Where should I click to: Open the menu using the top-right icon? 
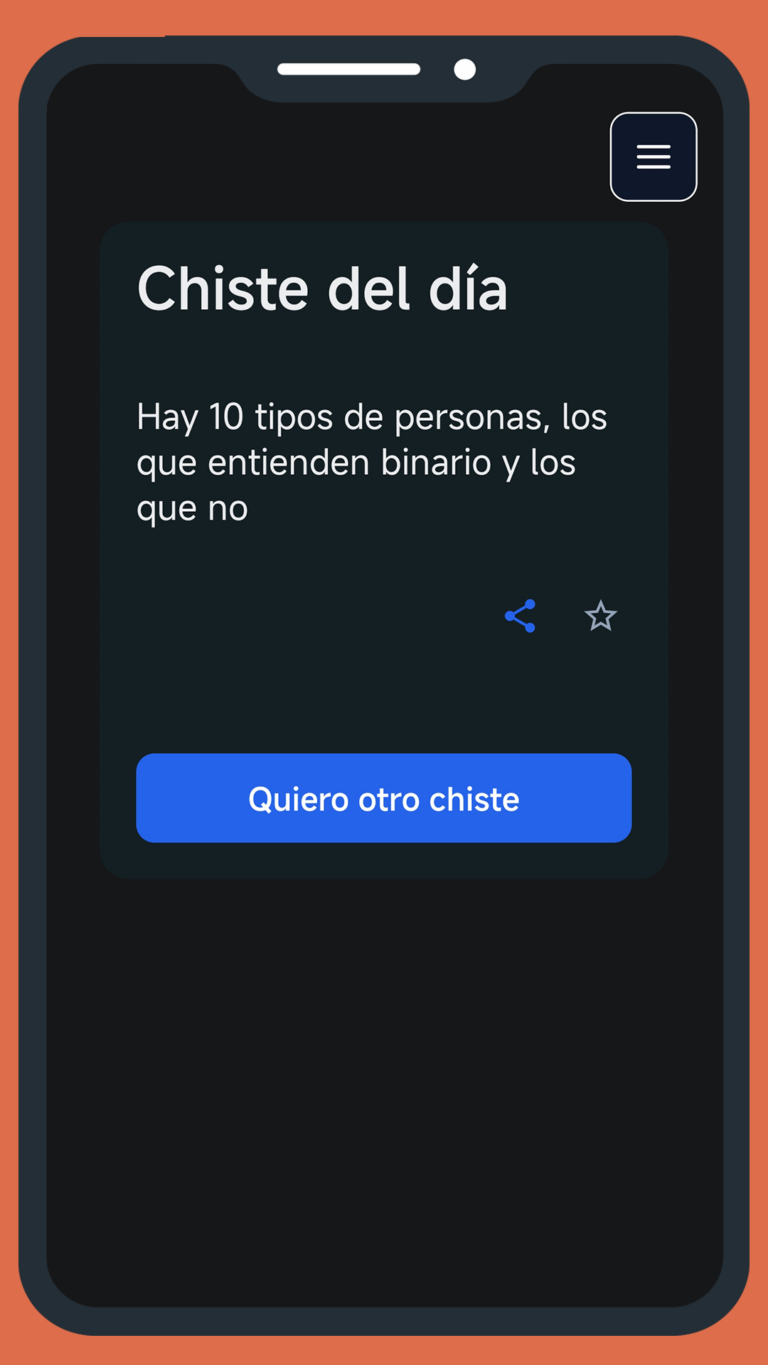[x=653, y=157]
